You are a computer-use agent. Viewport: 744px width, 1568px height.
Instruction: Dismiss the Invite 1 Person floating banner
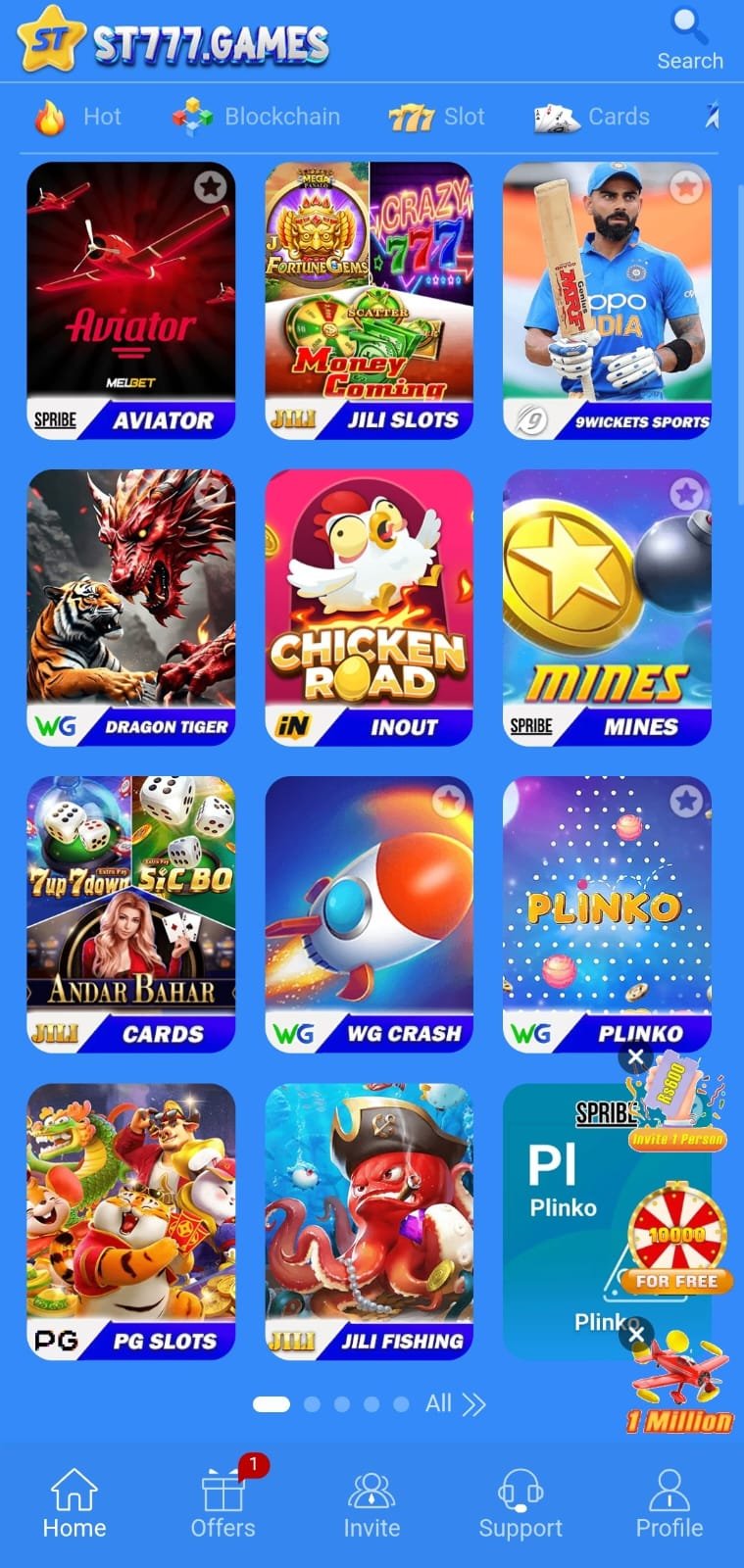click(x=636, y=1056)
